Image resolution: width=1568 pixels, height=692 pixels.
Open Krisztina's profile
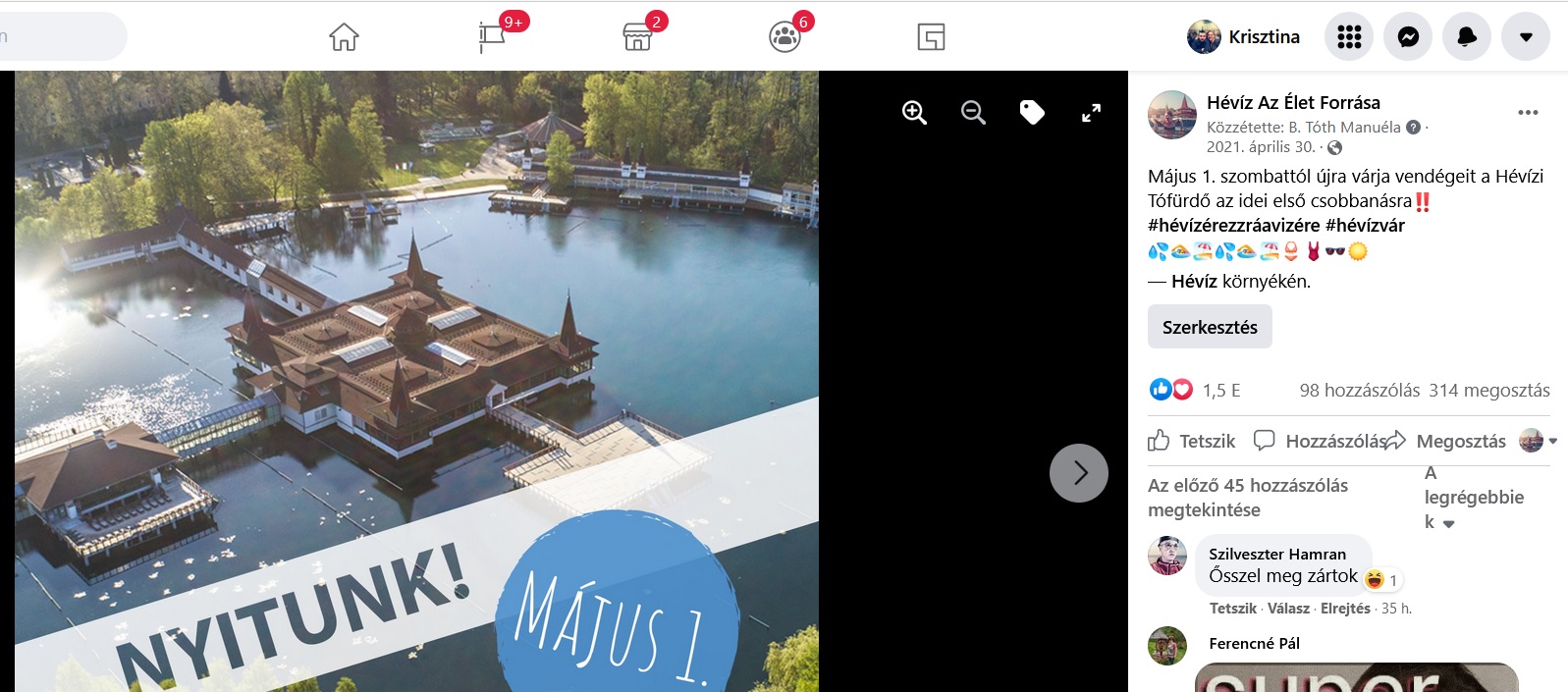coord(1244,37)
